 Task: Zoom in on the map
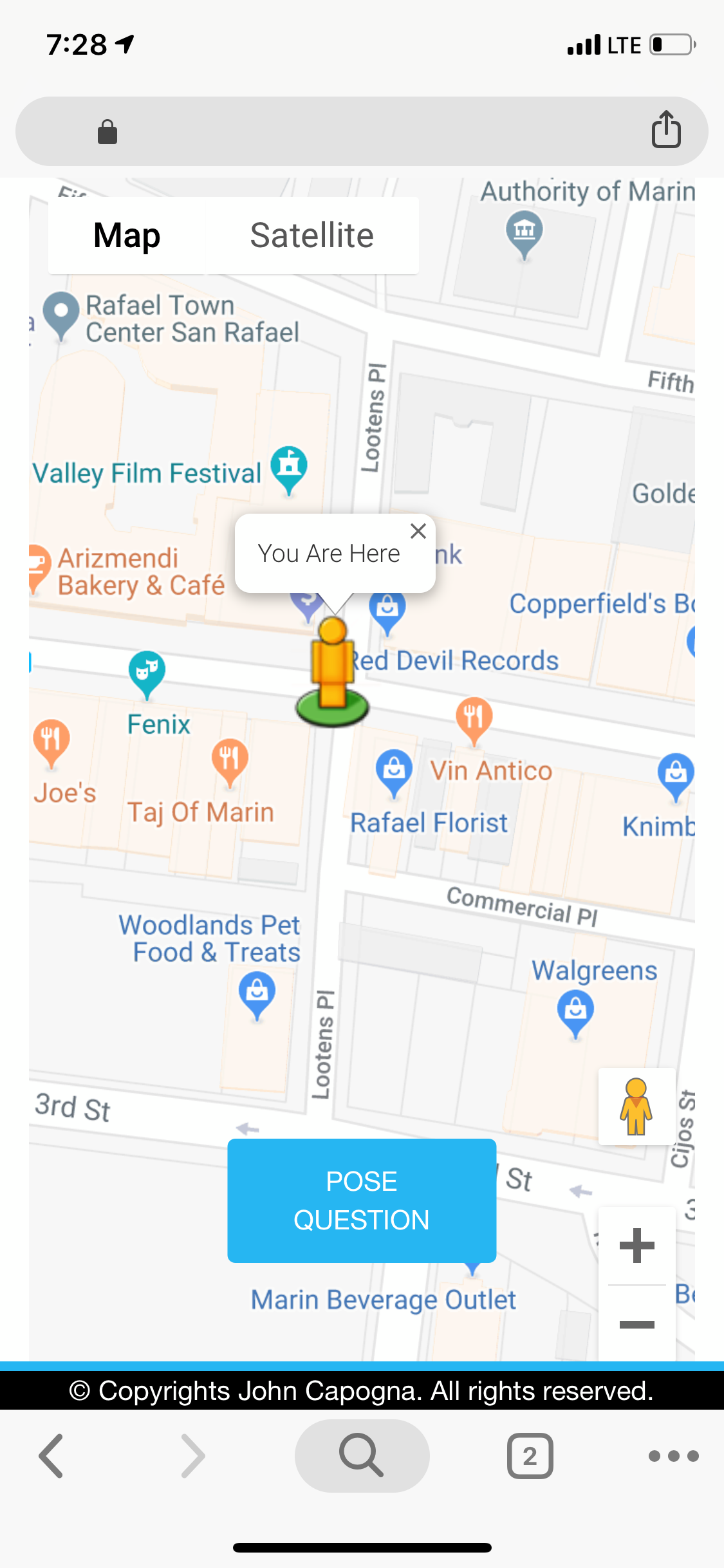(x=636, y=1246)
